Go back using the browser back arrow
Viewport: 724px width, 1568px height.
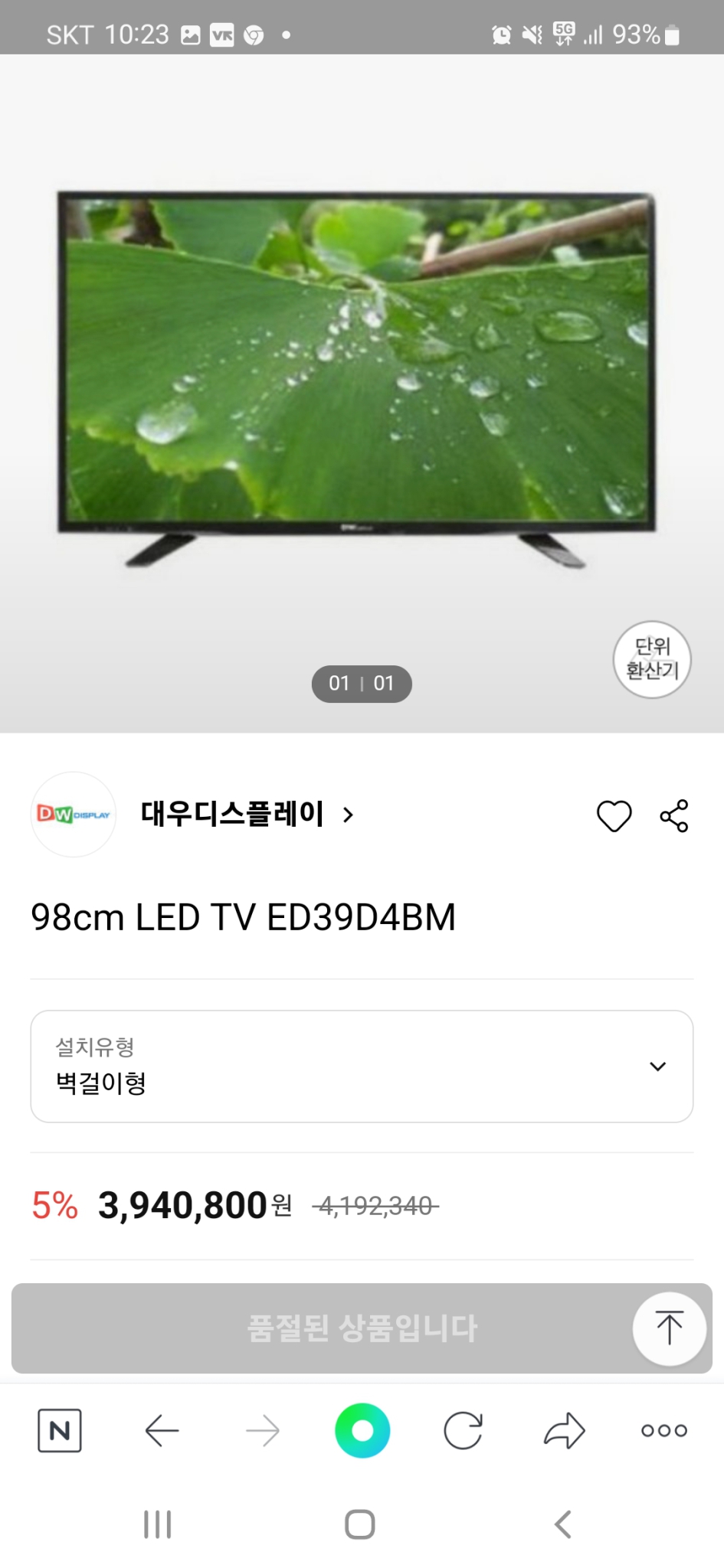tap(160, 1430)
